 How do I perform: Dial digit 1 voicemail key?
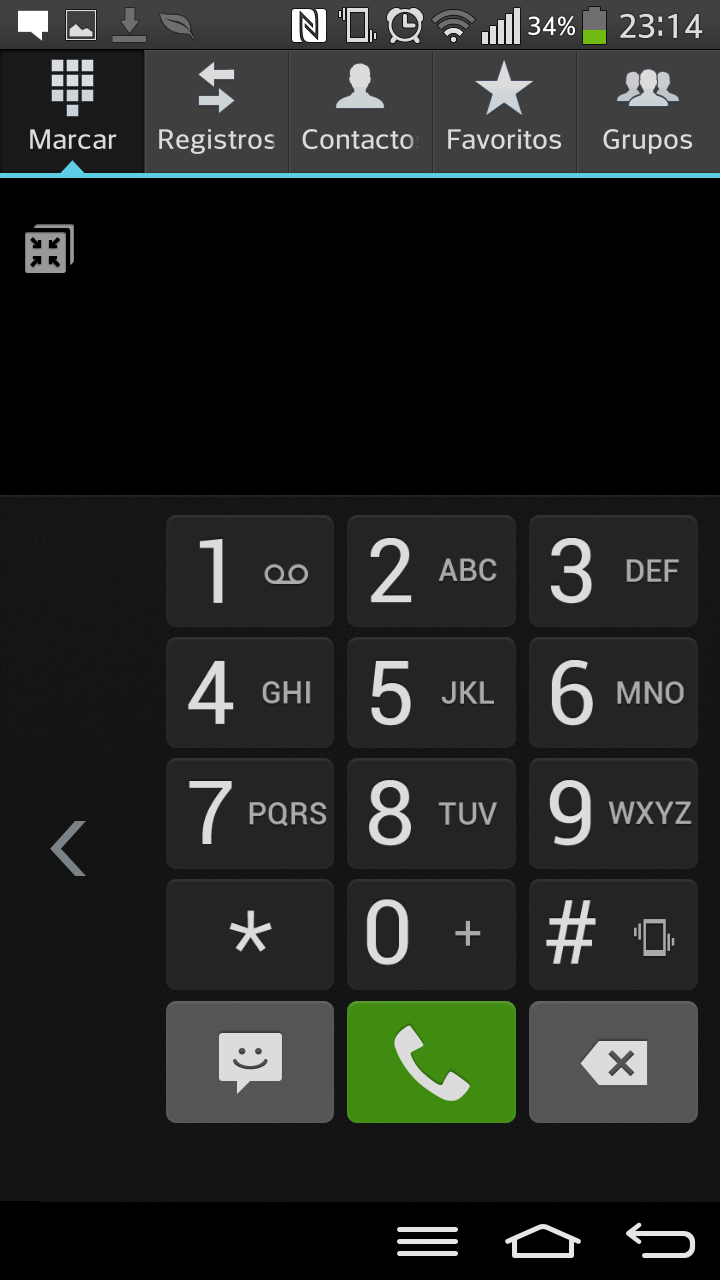tap(250, 571)
